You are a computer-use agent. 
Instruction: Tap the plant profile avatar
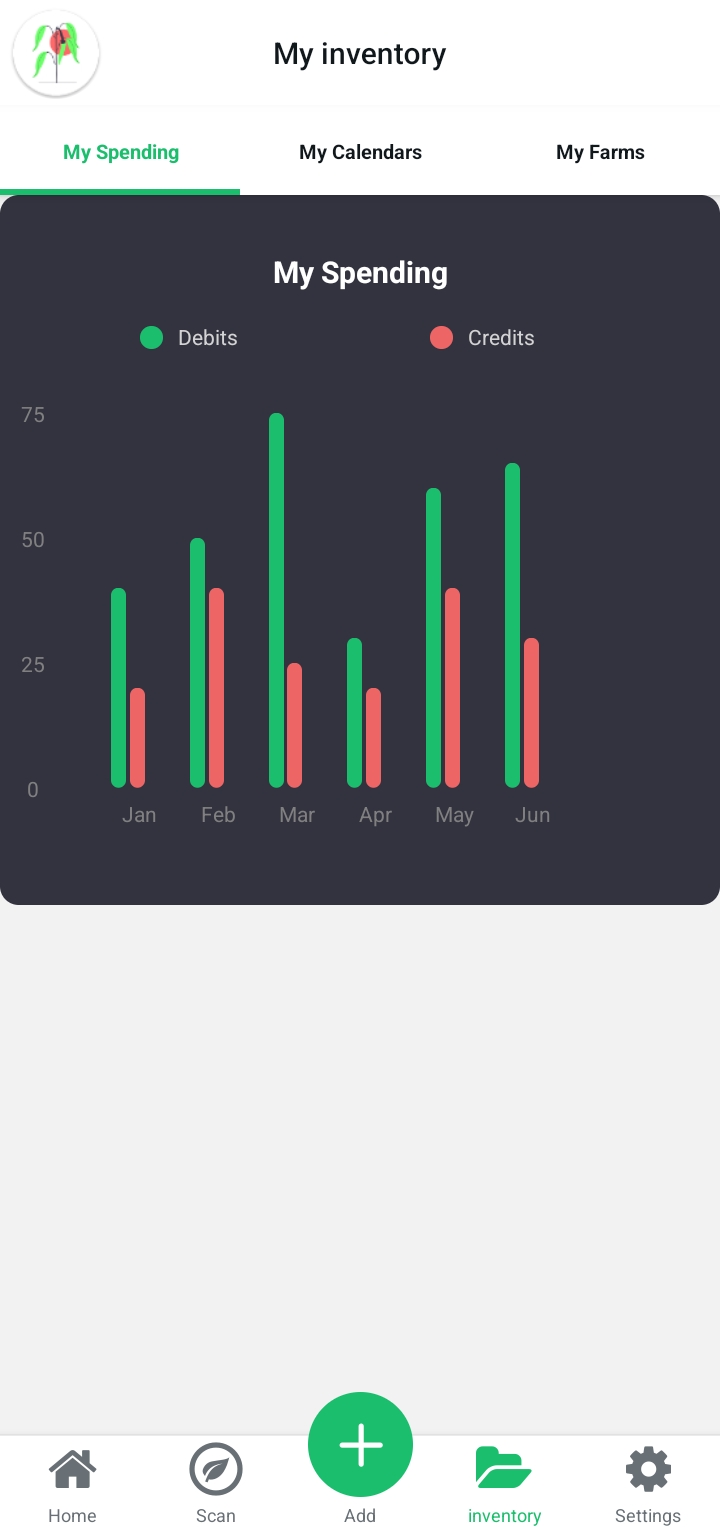(56, 54)
